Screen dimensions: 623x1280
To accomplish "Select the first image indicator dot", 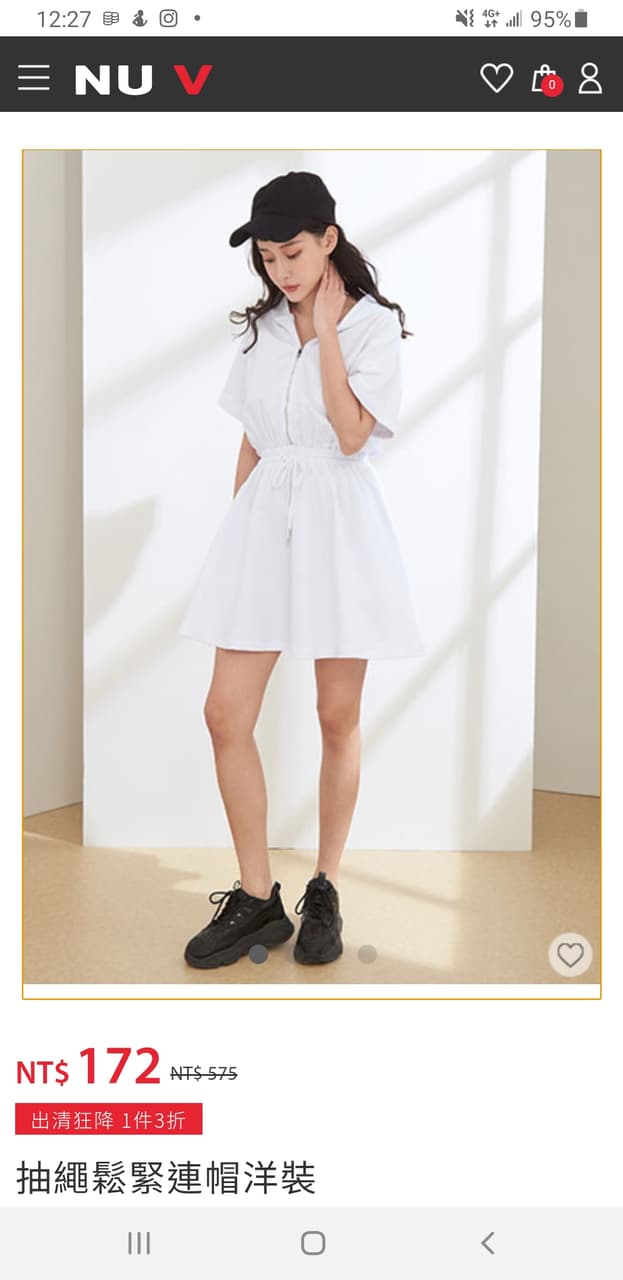I will click(x=258, y=954).
